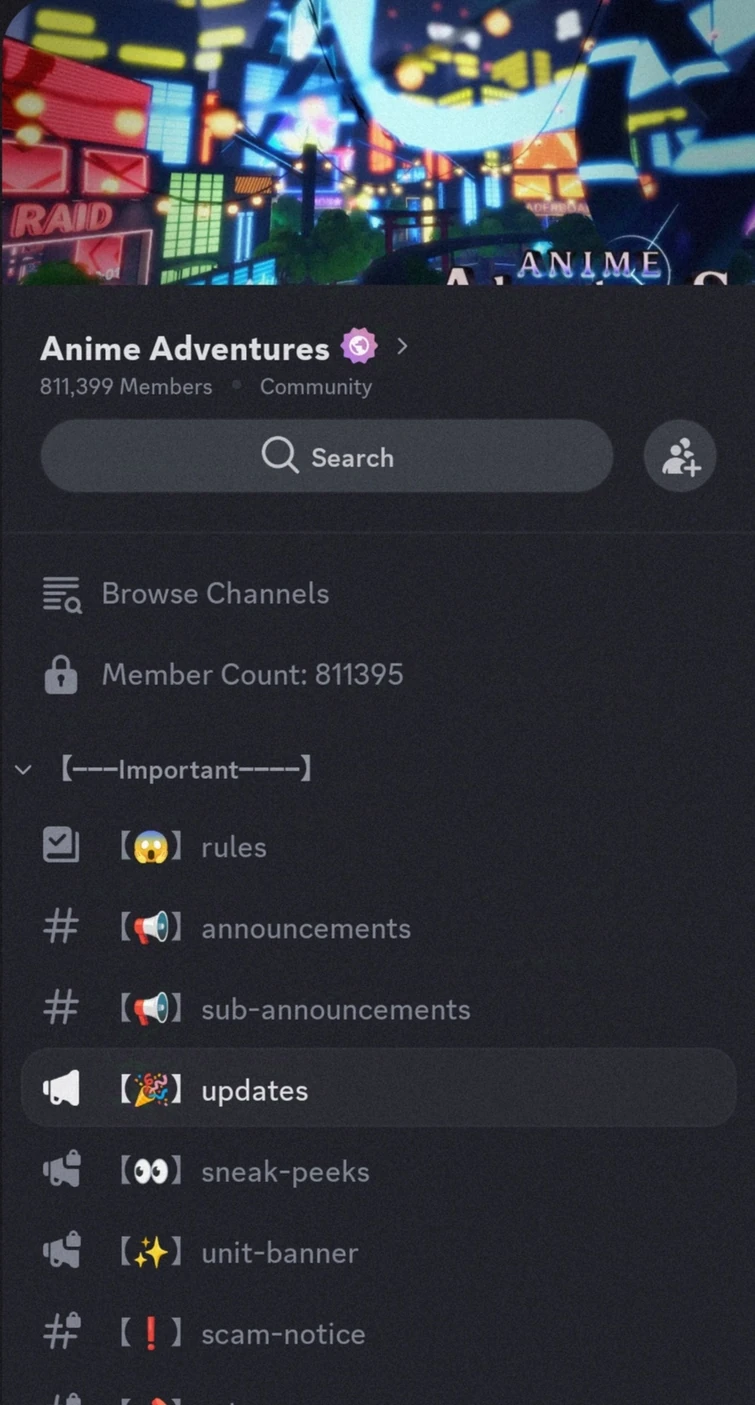
Task: Click the megaphone icon on updates channel
Action: pyautogui.click(x=60, y=1088)
